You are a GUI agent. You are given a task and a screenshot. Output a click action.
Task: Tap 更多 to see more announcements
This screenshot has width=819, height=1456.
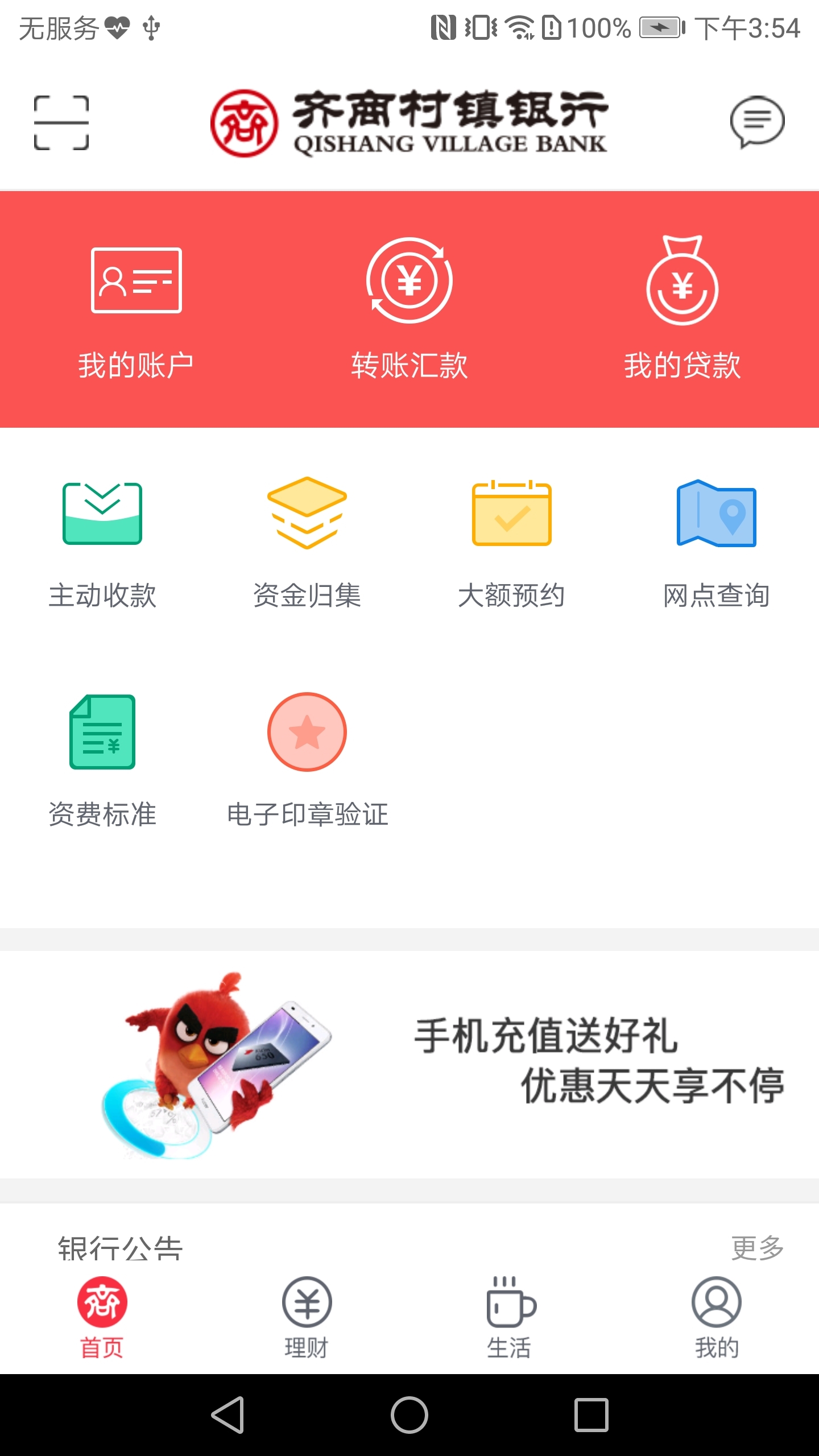757,1247
